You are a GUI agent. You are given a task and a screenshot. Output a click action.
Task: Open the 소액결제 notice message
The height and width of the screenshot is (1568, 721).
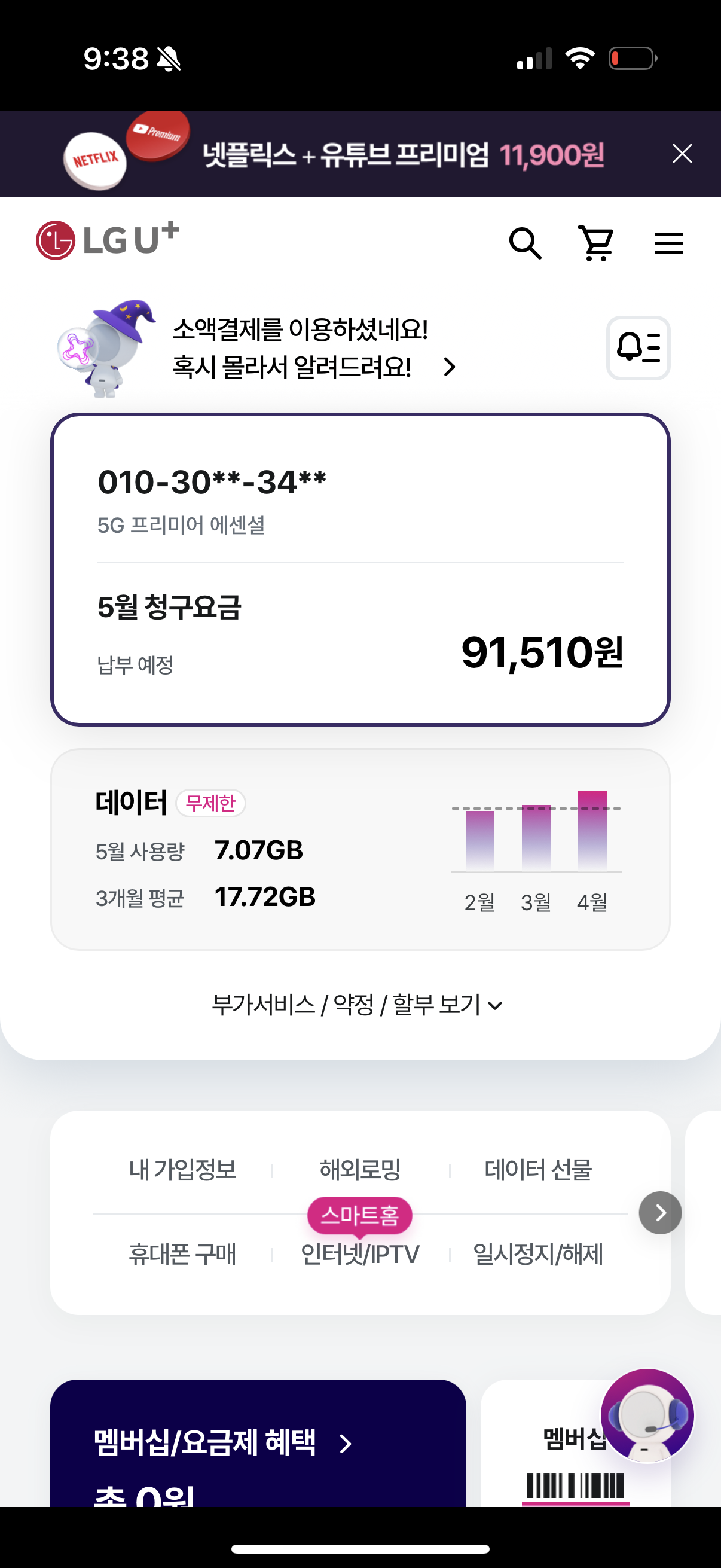pyautogui.click(x=314, y=348)
